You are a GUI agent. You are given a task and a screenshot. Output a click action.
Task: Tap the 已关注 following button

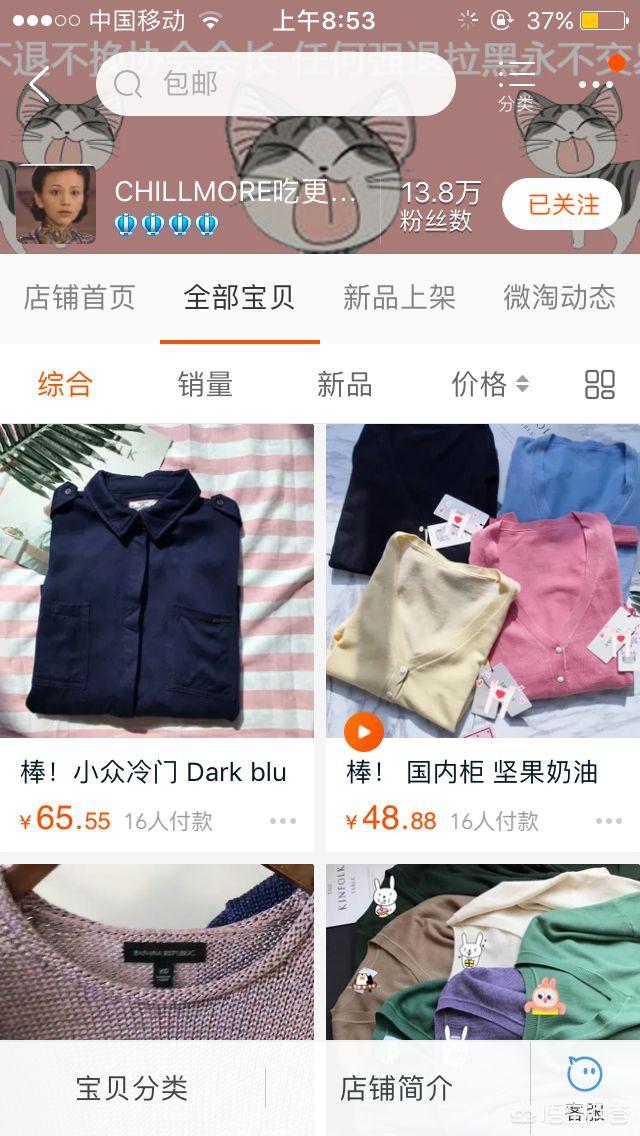click(x=562, y=204)
